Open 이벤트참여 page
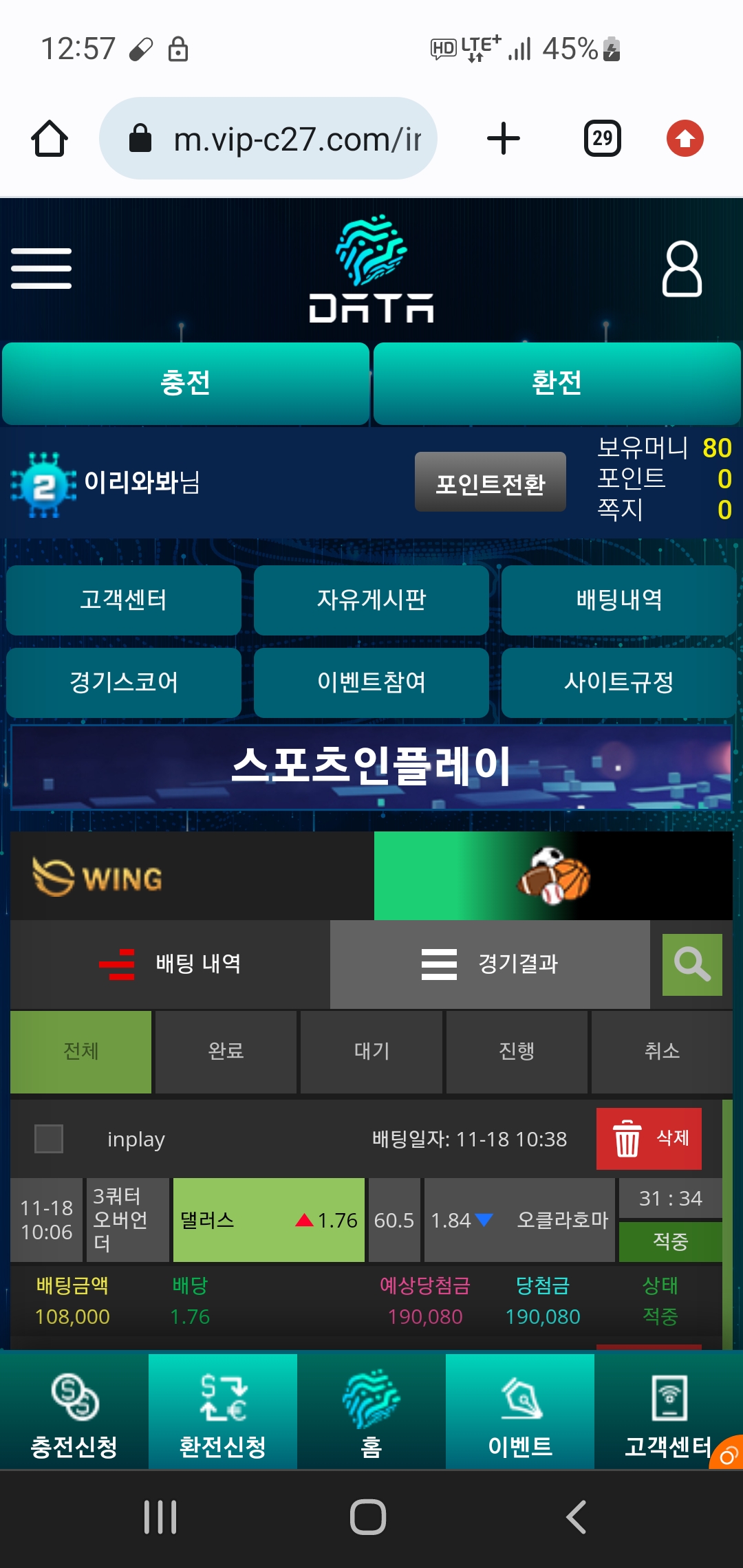743x1568 pixels. (x=371, y=682)
